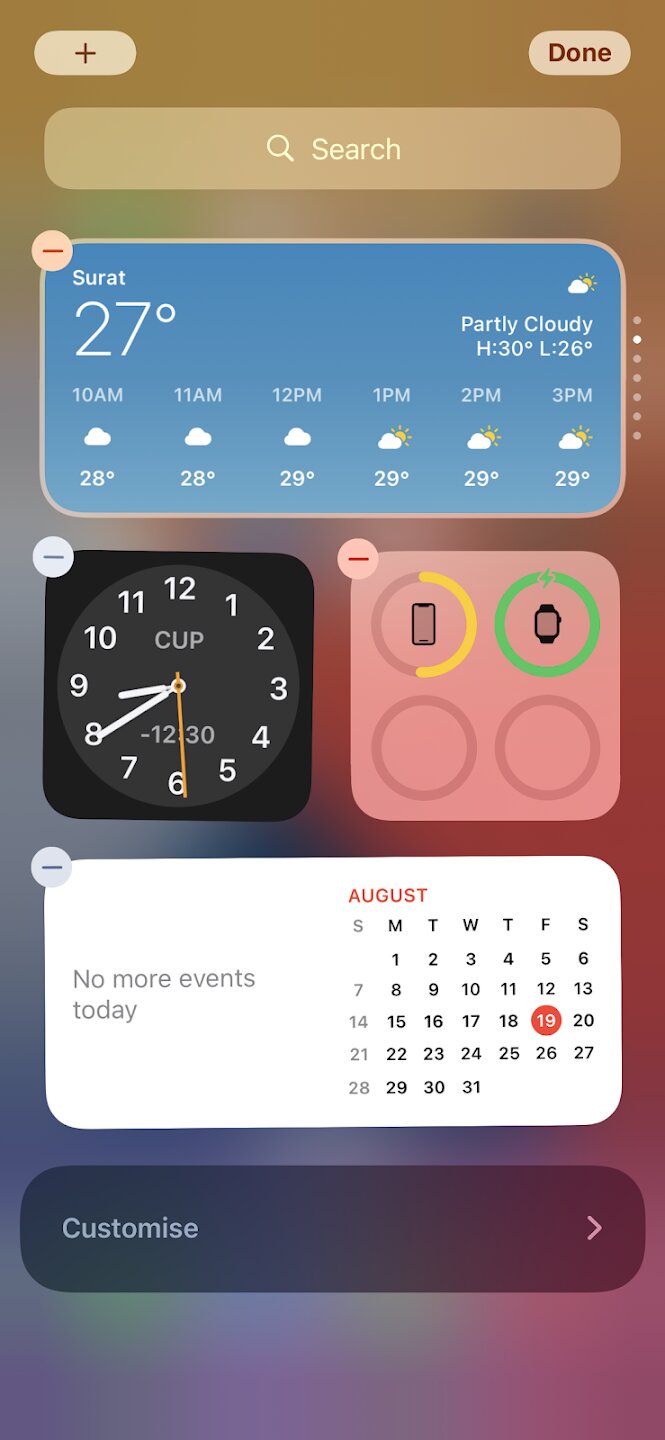
Task: Select the August calendar widget
Action: coord(332,992)
